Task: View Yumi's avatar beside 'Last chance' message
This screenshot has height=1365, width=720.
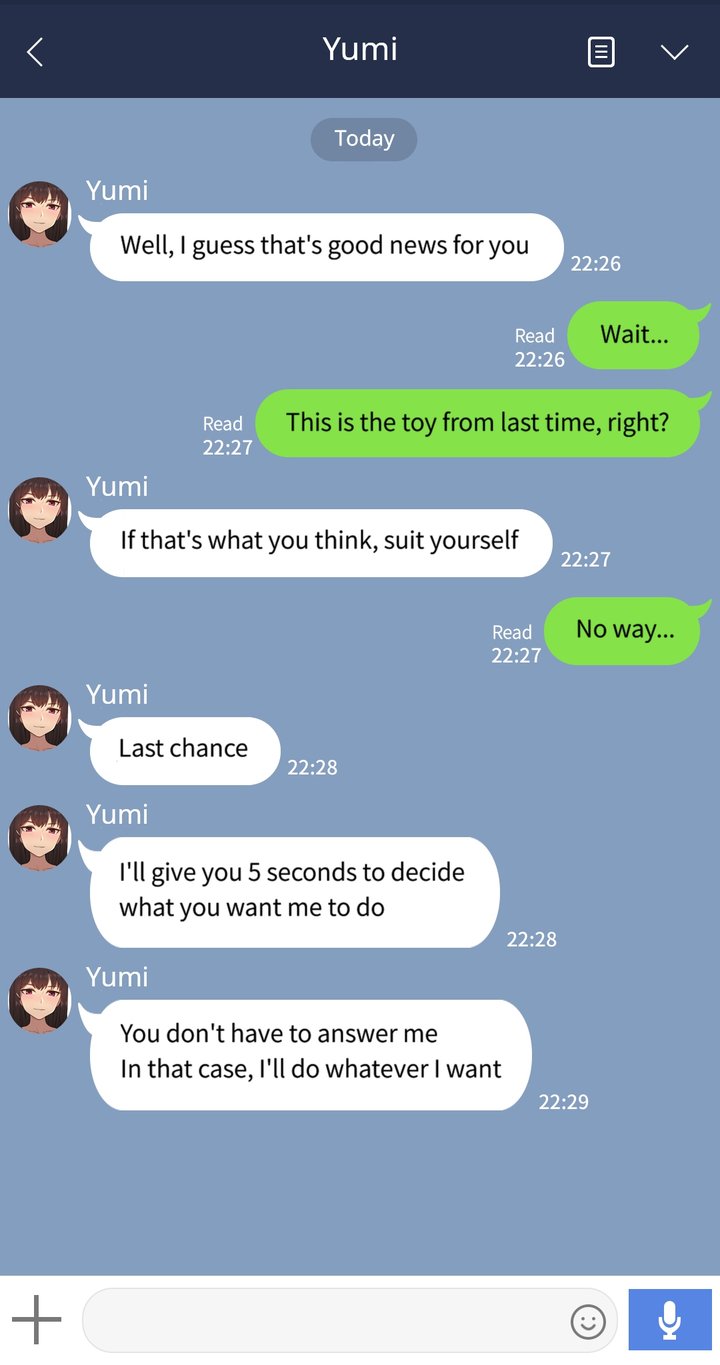Action: pyautogui.click(x=39, y=718)
